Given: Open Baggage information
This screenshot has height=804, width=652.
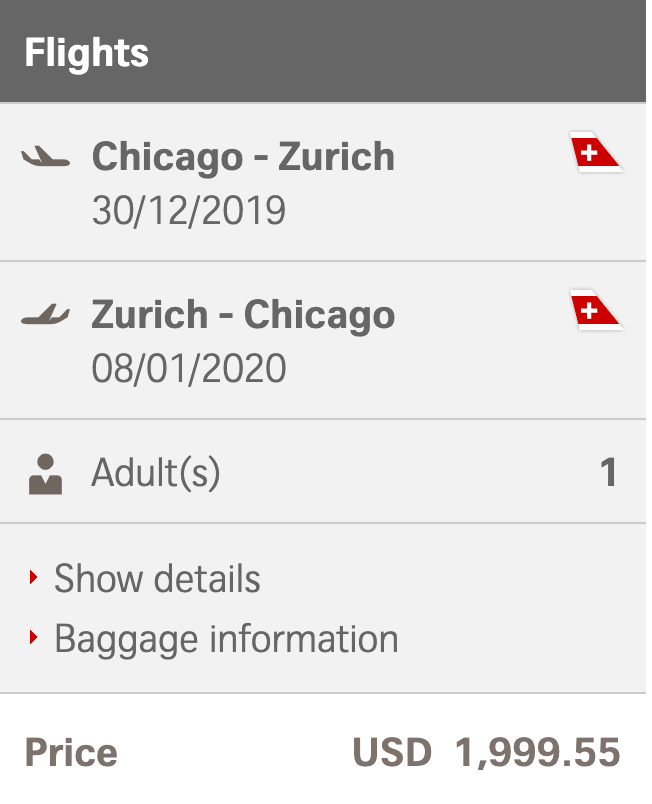Looking at the screenshot, I should tap(225, 639).
